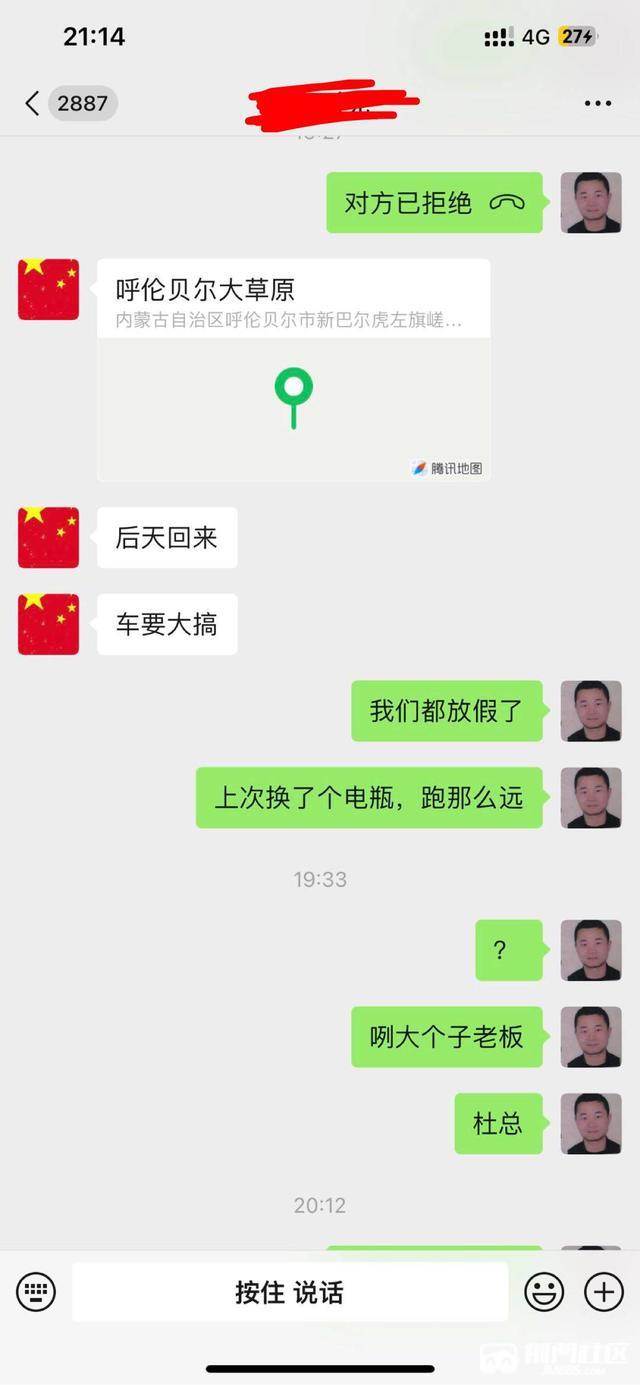Viewport: 640px width, 1385px height.
Task: Open the emoji sticker panel
Action: (544, 1292)
